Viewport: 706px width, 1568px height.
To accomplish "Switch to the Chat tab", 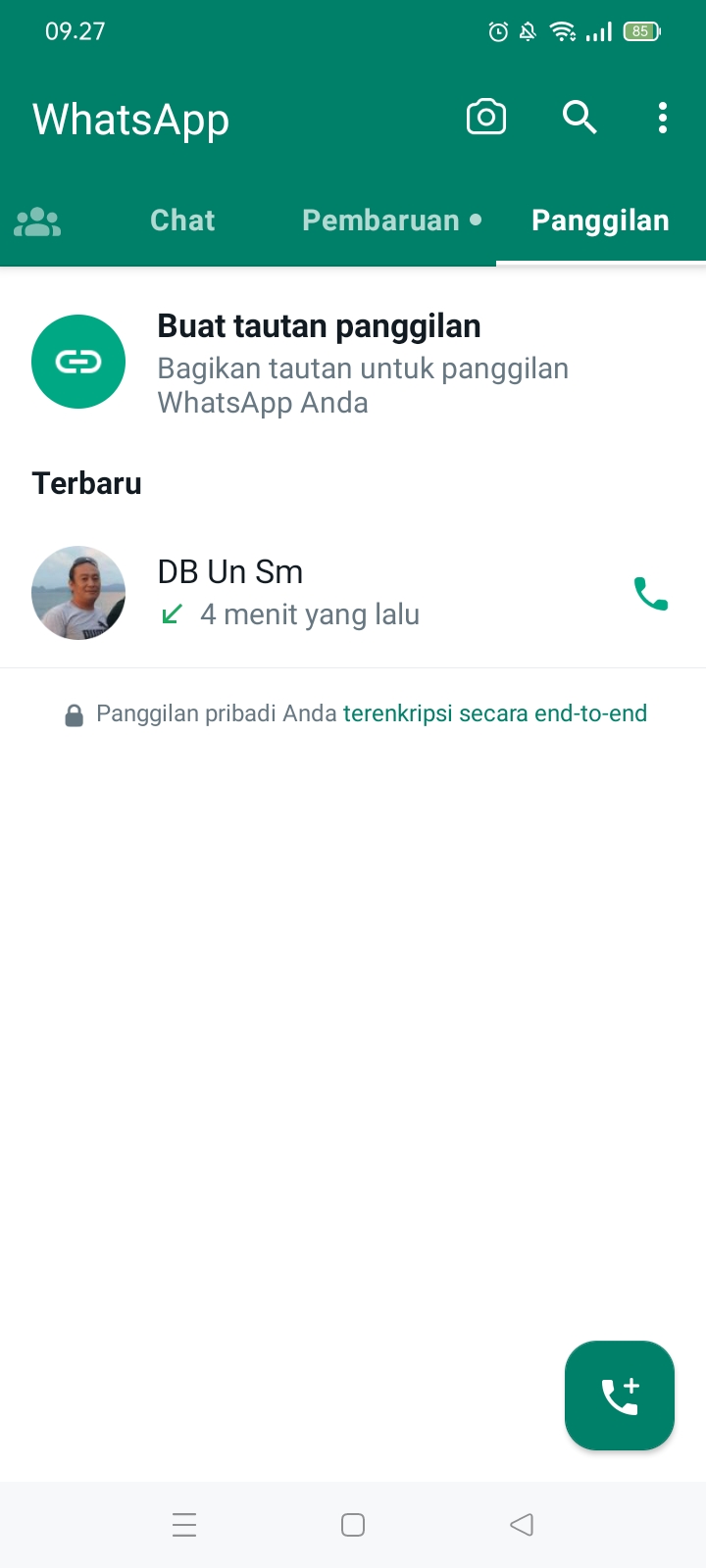I will coord(181,220).
